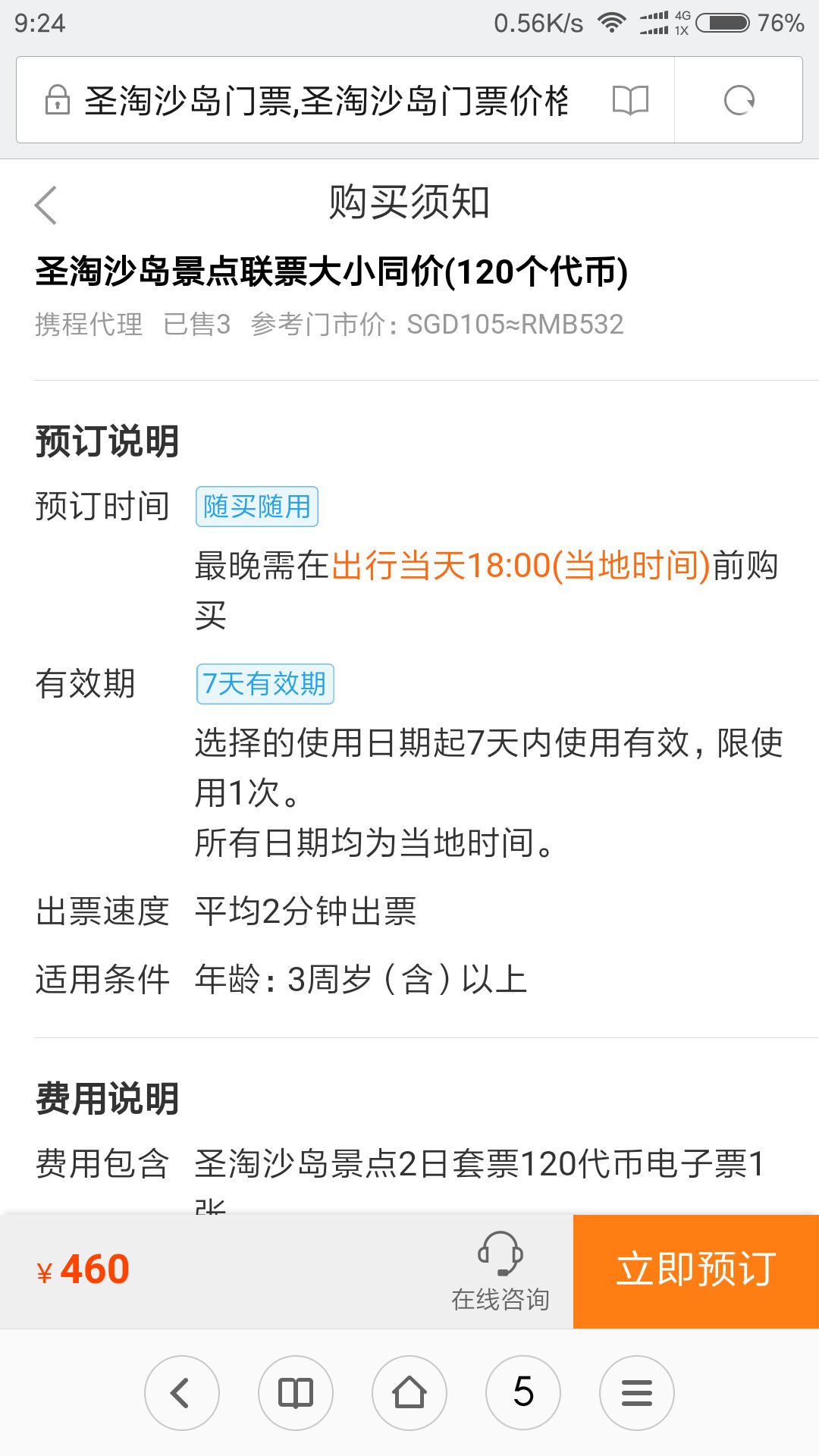Viewport: 819px width, 1456px height.
Task: Tap browser toolbar back arrow
Action: (182, 1393)
